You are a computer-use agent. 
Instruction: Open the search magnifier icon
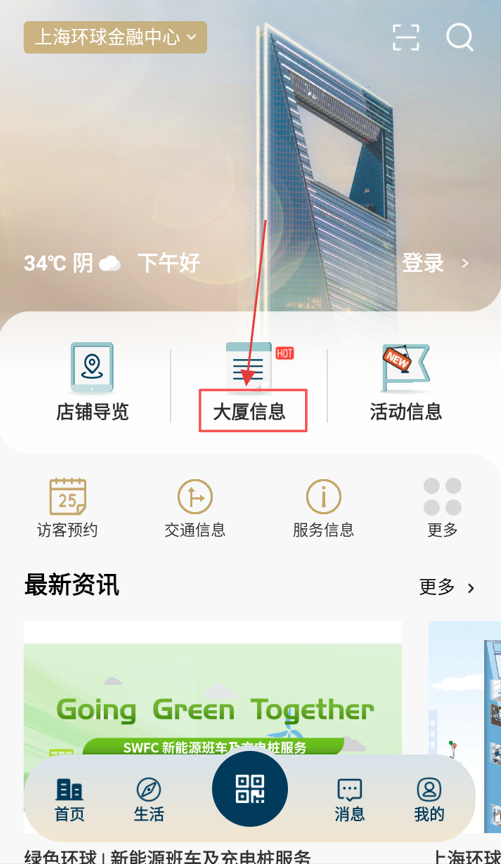coord(460,37)
